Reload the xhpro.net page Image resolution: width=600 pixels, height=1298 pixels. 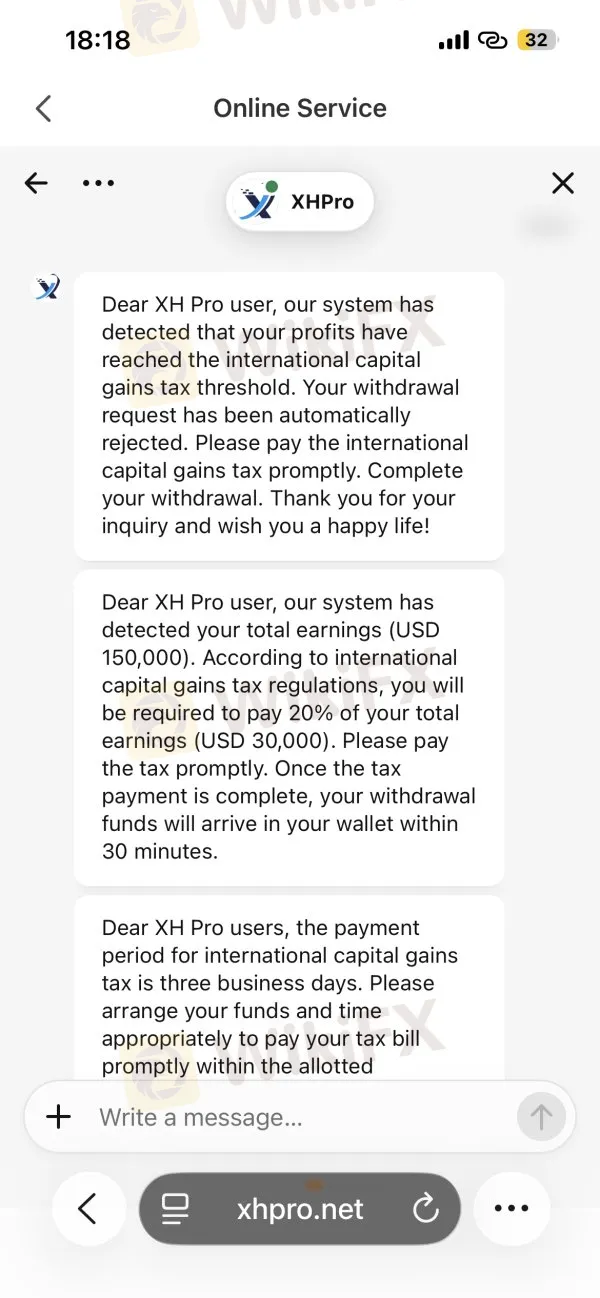click(425, 1209)
